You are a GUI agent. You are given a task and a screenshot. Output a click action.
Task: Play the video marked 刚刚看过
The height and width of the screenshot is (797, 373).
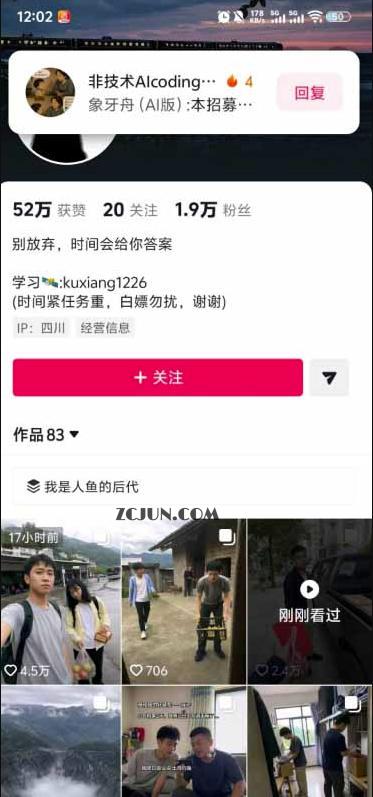click(x=309, y=601)
